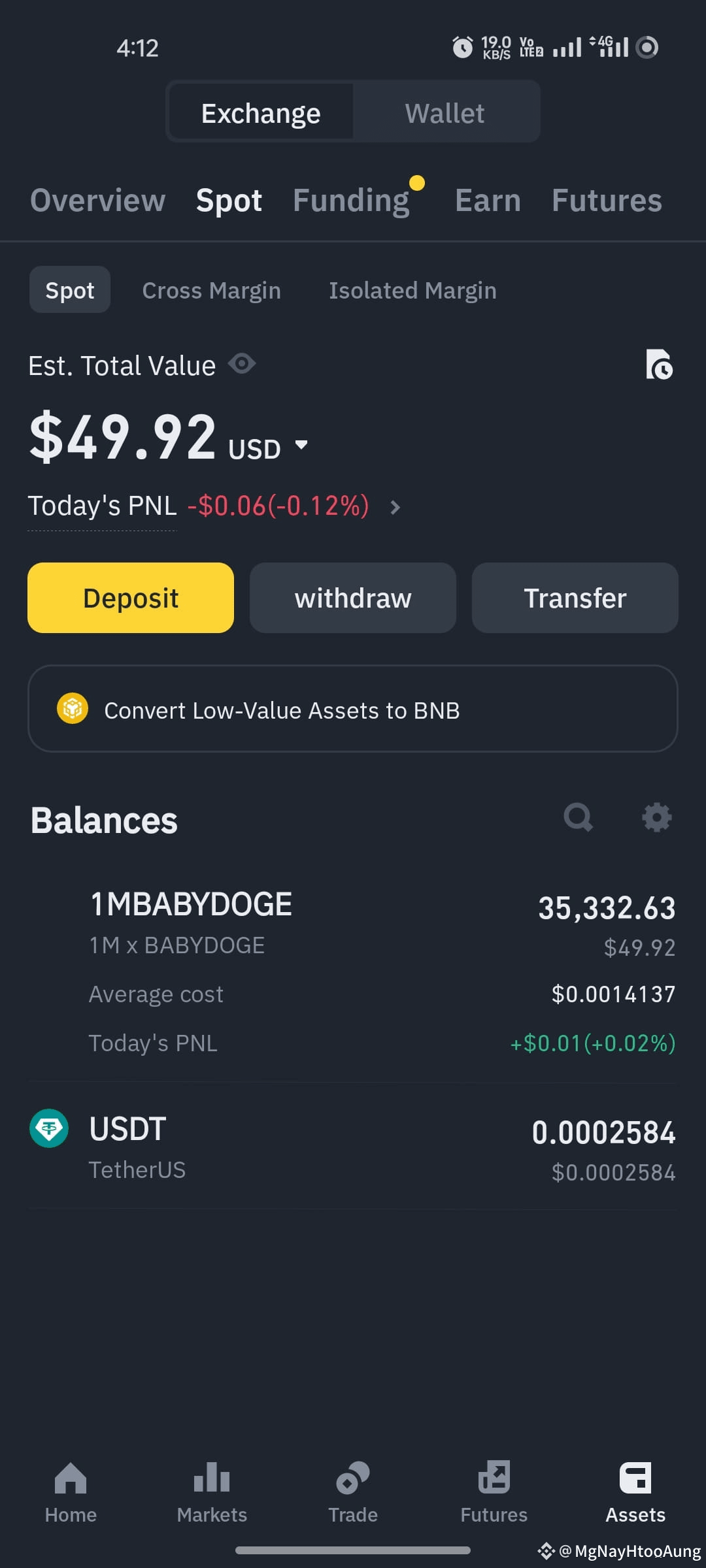Go to the Earn tab
Image resolution: width=706 pixels, height=1568 pixels.
488,200
